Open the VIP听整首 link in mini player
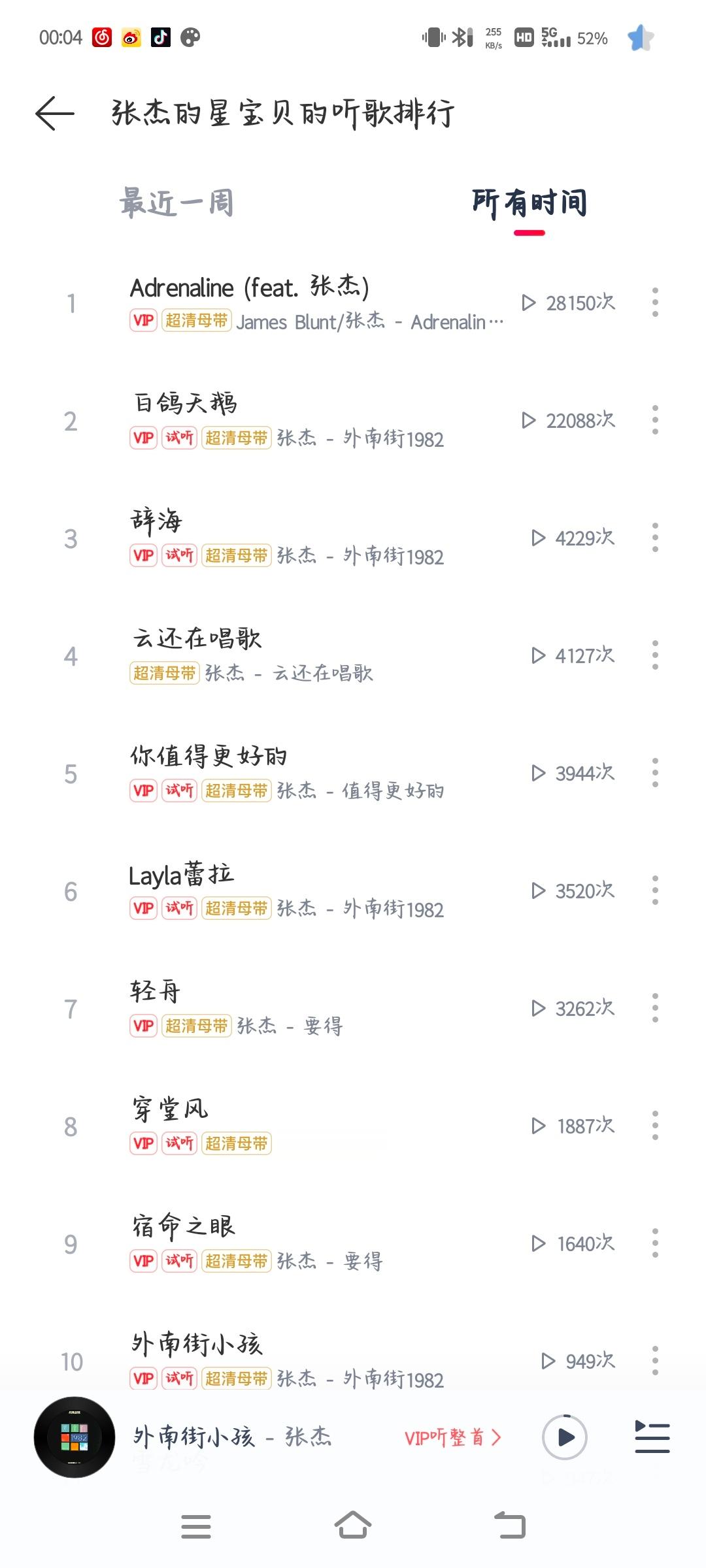Screen dimensions: 706x1568 tap(452, 1437)
